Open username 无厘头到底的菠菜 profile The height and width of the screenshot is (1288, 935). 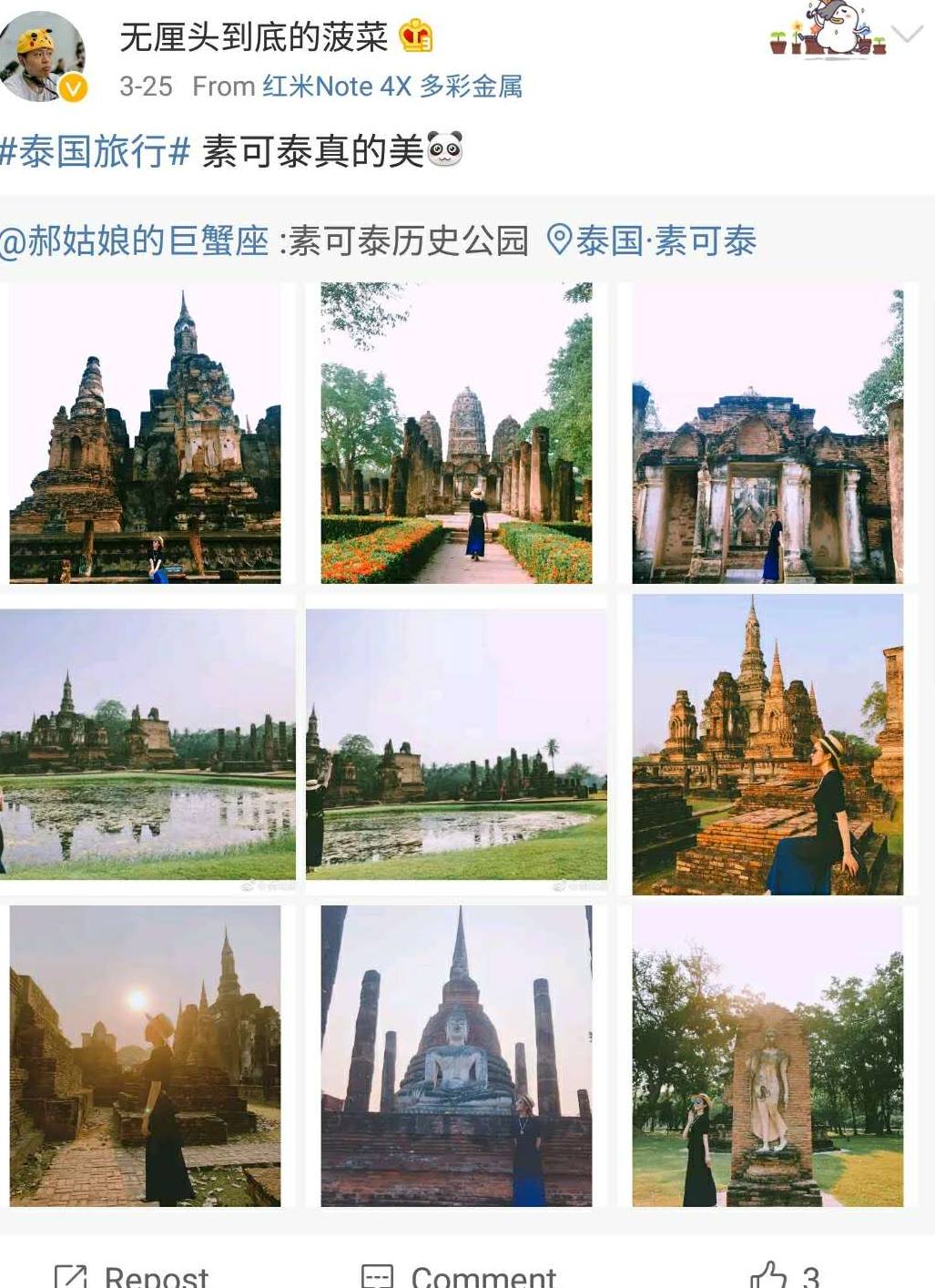(x=253, y=37)
